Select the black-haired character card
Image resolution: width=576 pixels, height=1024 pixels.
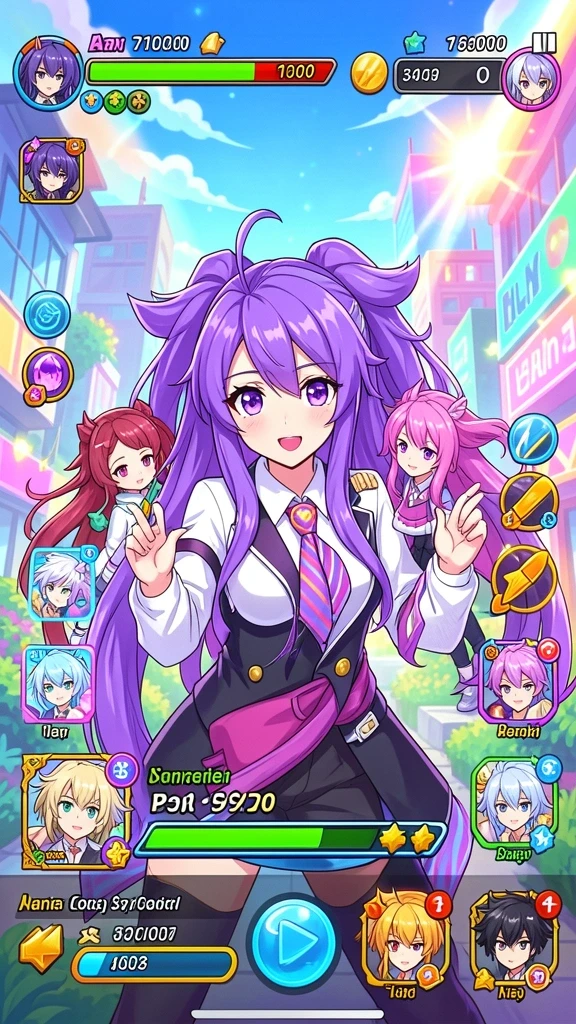[513, 938]
